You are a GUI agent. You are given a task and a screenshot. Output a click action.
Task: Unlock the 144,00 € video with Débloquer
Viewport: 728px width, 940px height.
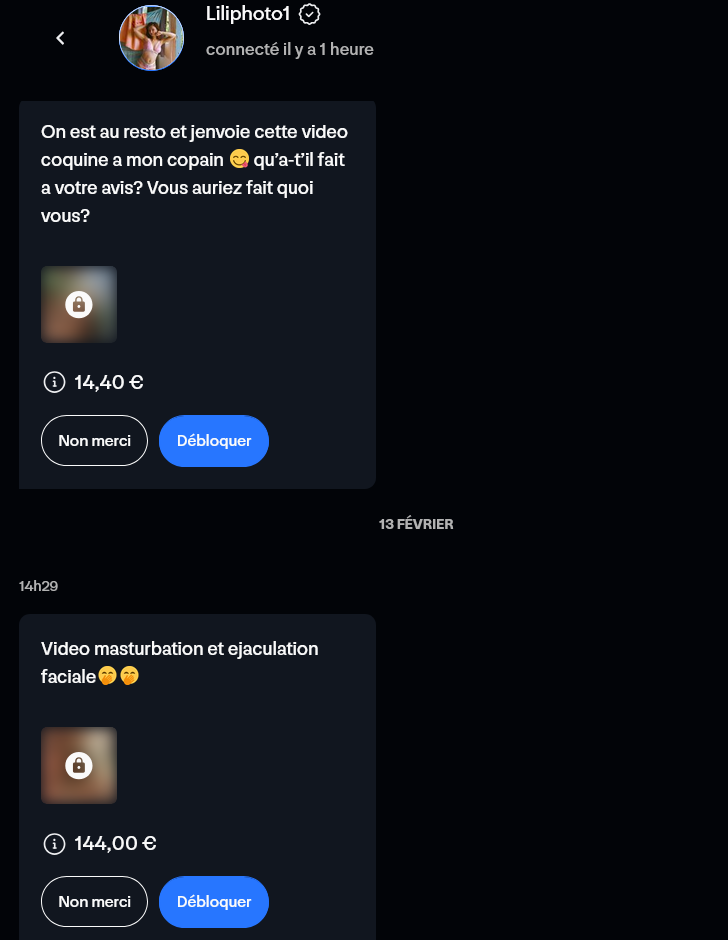click(214, 902)
